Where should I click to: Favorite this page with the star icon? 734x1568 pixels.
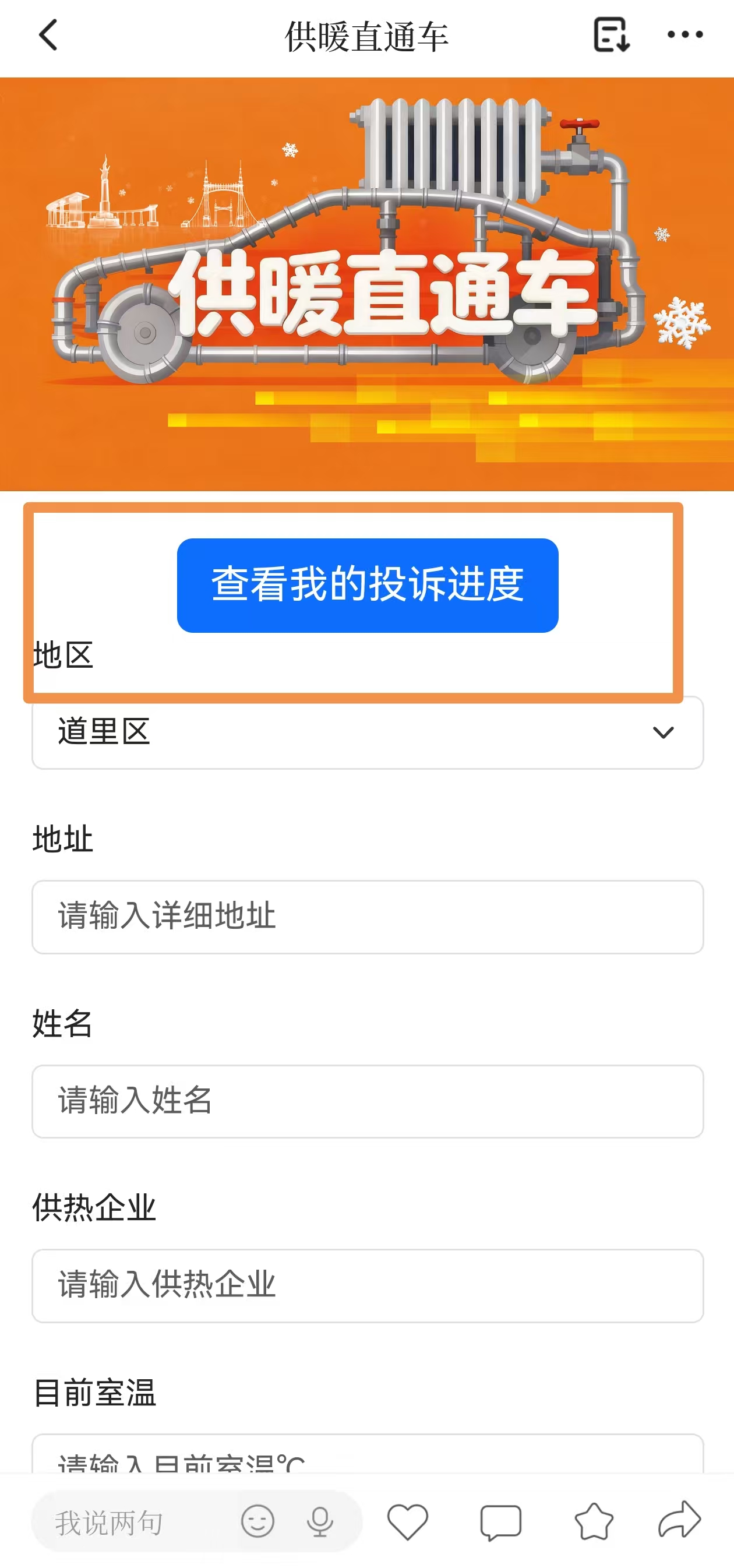594,1522
